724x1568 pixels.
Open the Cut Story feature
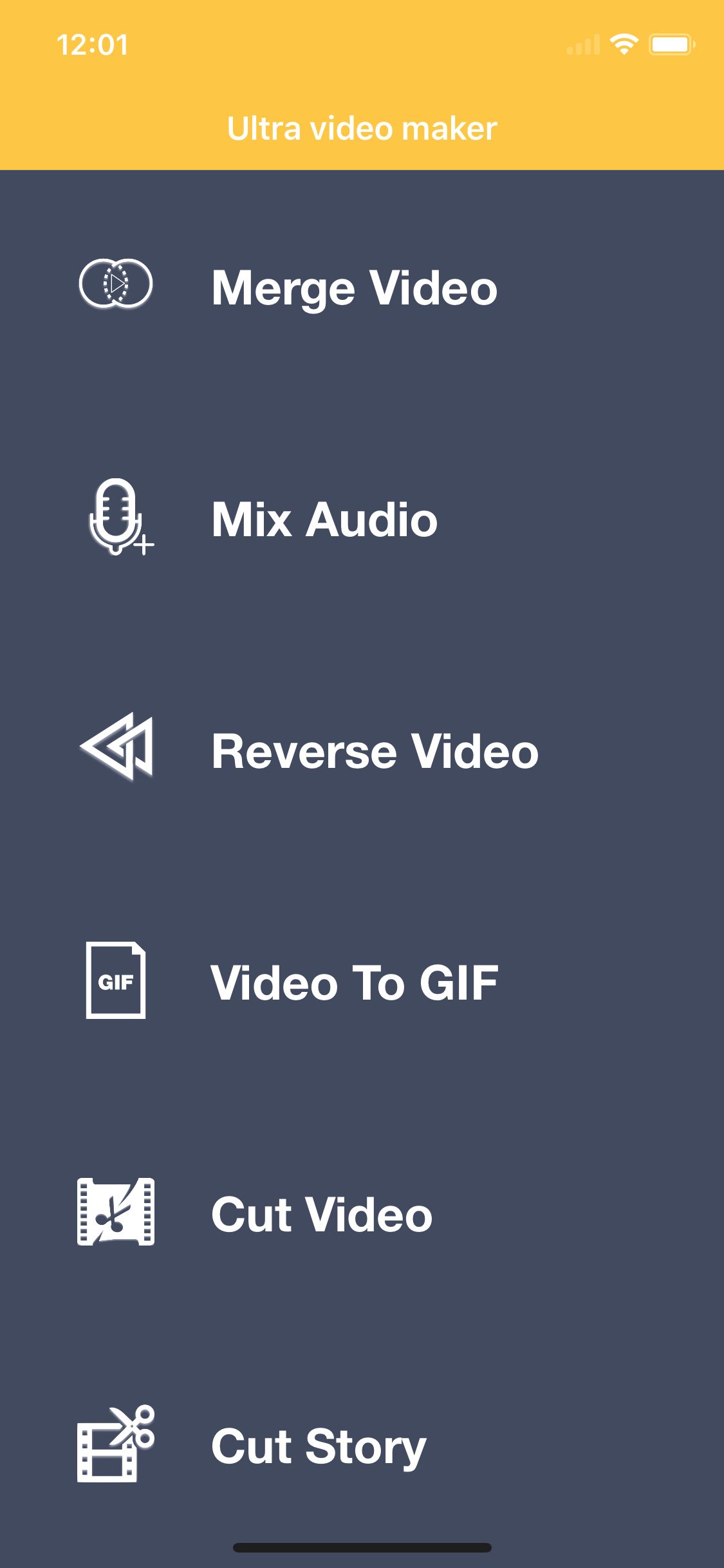(362, 1445)
